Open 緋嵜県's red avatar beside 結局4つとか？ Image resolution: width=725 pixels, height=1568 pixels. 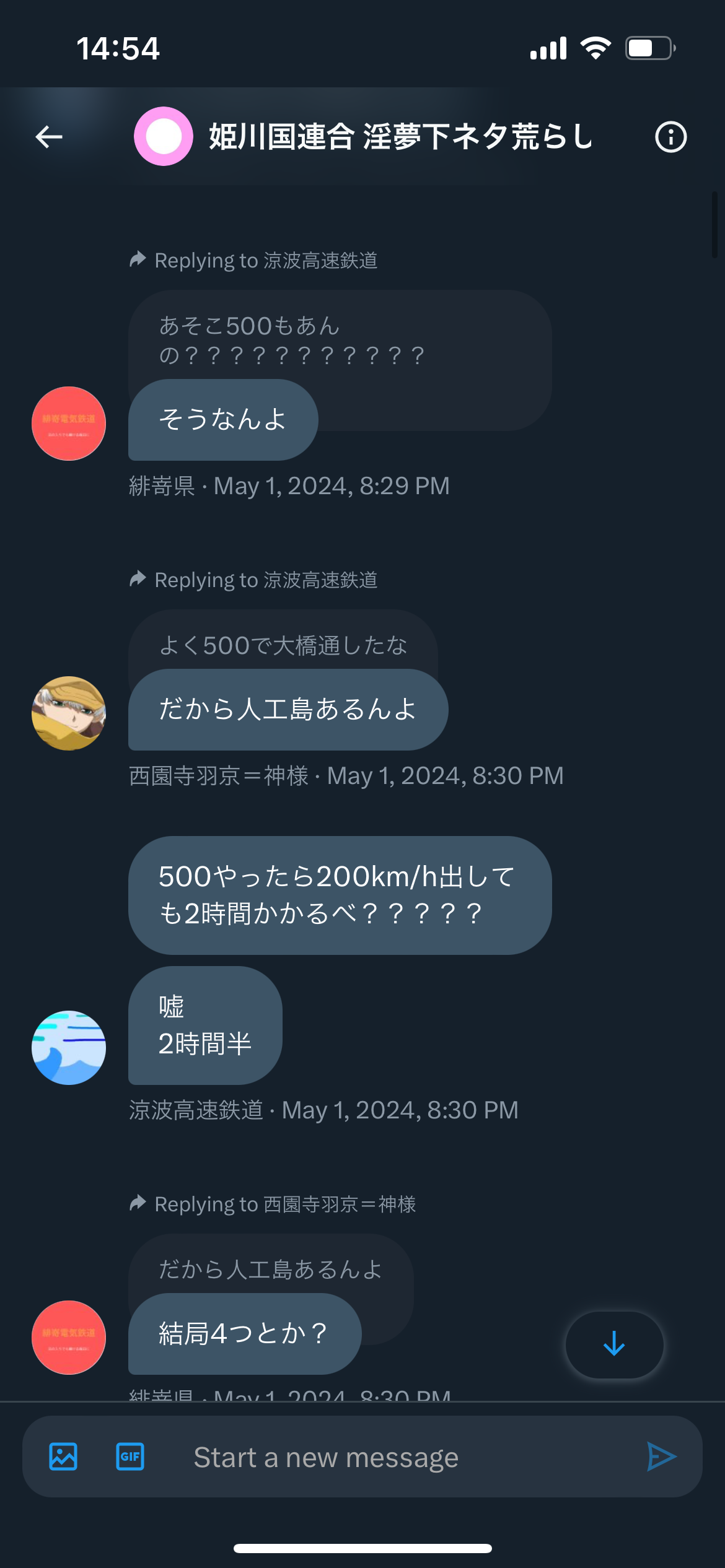point(69,1337)
